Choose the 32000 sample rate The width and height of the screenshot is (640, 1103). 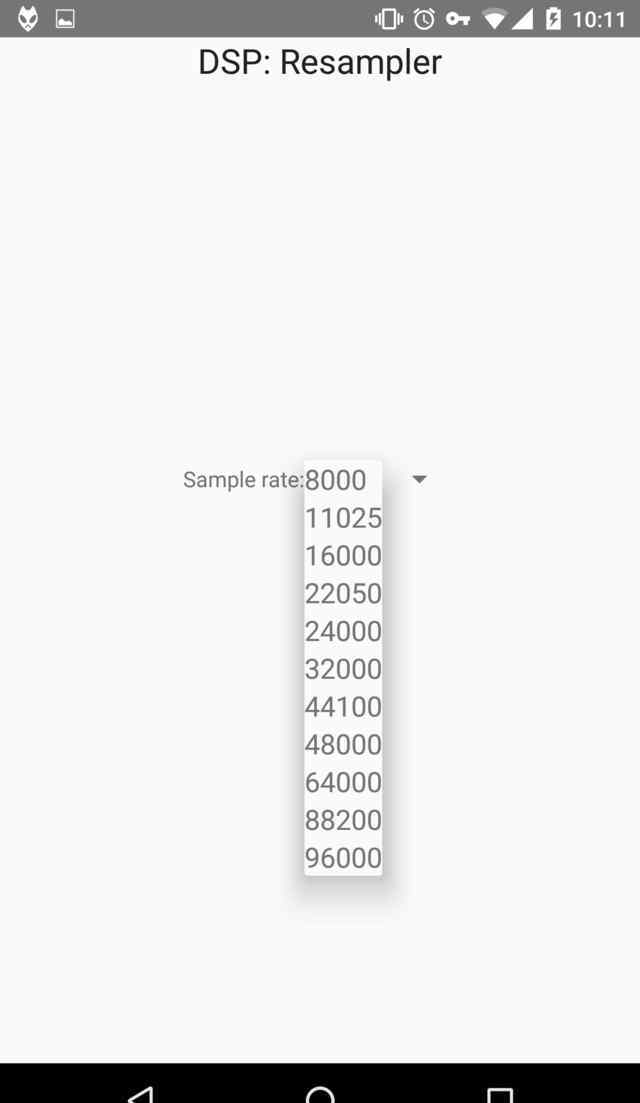(343, 669)
